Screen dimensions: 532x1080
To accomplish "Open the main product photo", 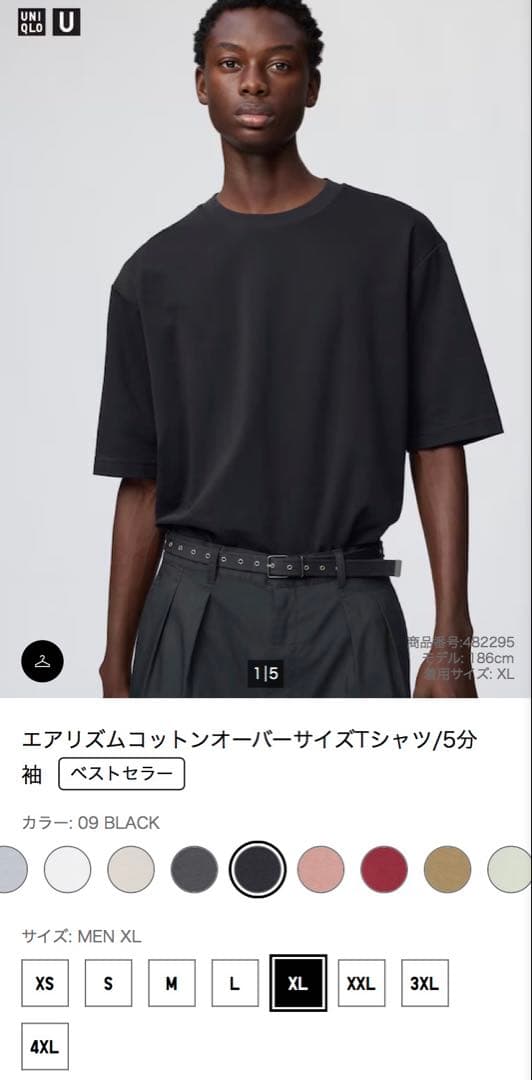I will [266, 349].
